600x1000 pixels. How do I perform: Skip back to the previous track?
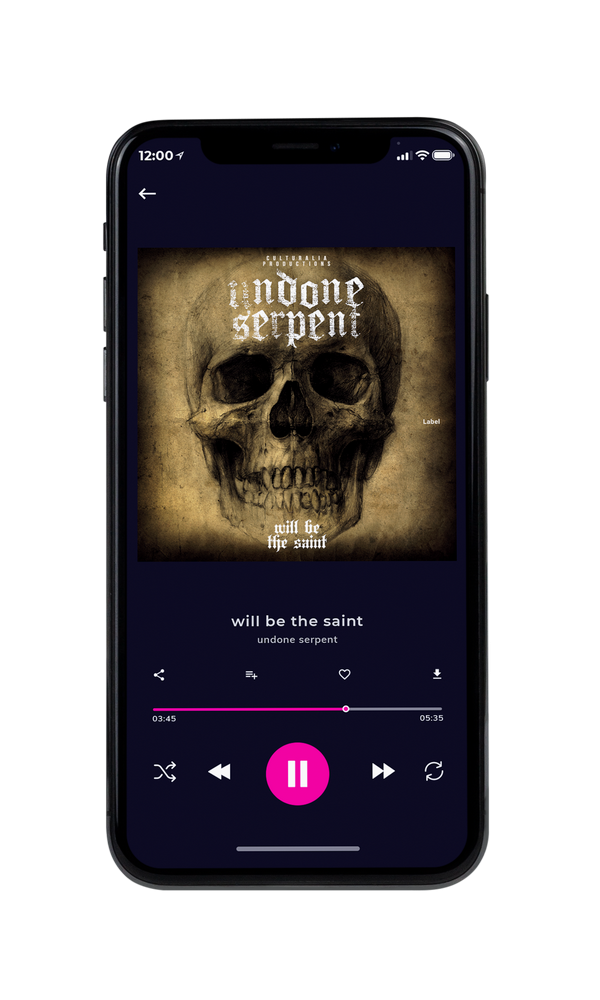[219, 772]
